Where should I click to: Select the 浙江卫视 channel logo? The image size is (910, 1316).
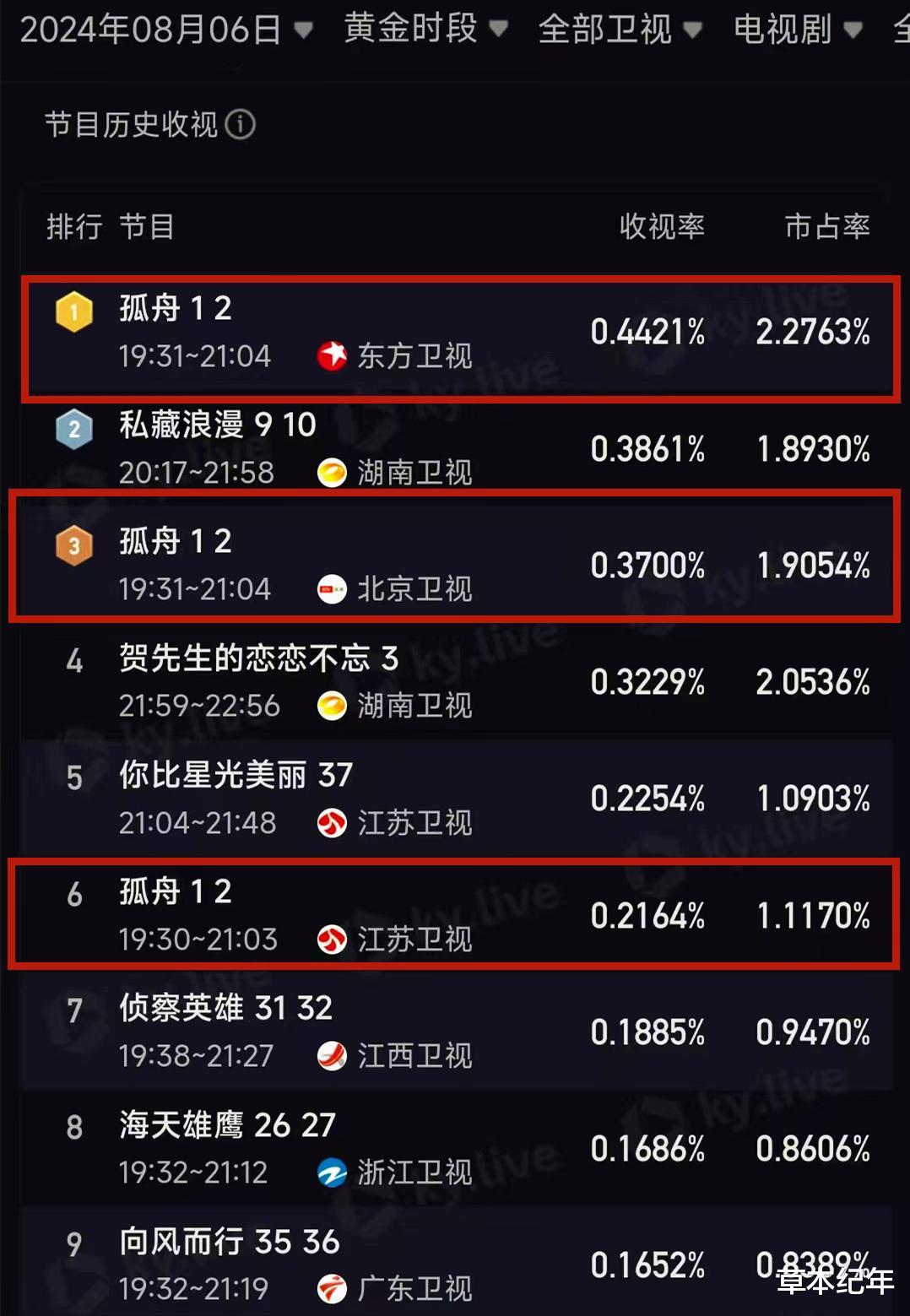tap(331, 1173)
